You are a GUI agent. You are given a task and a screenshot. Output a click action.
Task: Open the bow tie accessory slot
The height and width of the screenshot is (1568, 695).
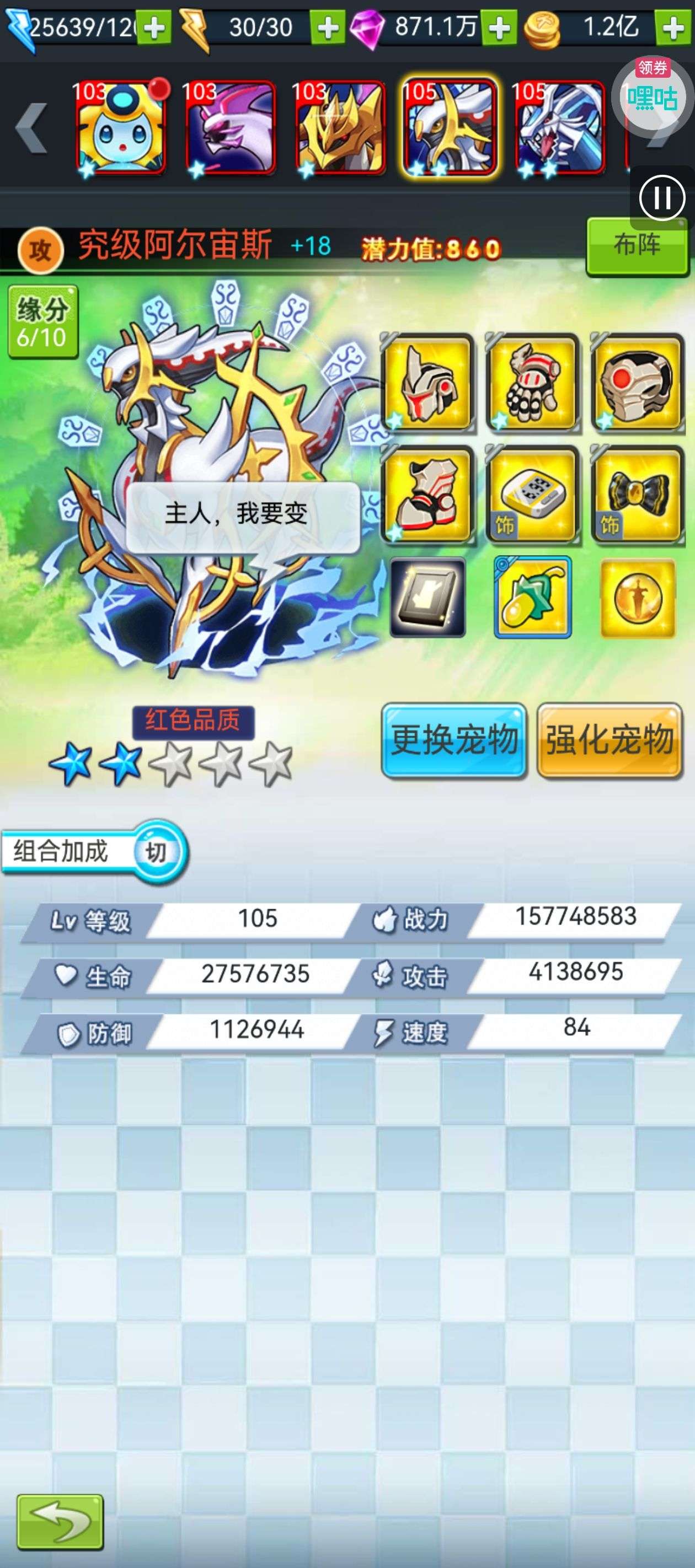(x=637, y=493)
